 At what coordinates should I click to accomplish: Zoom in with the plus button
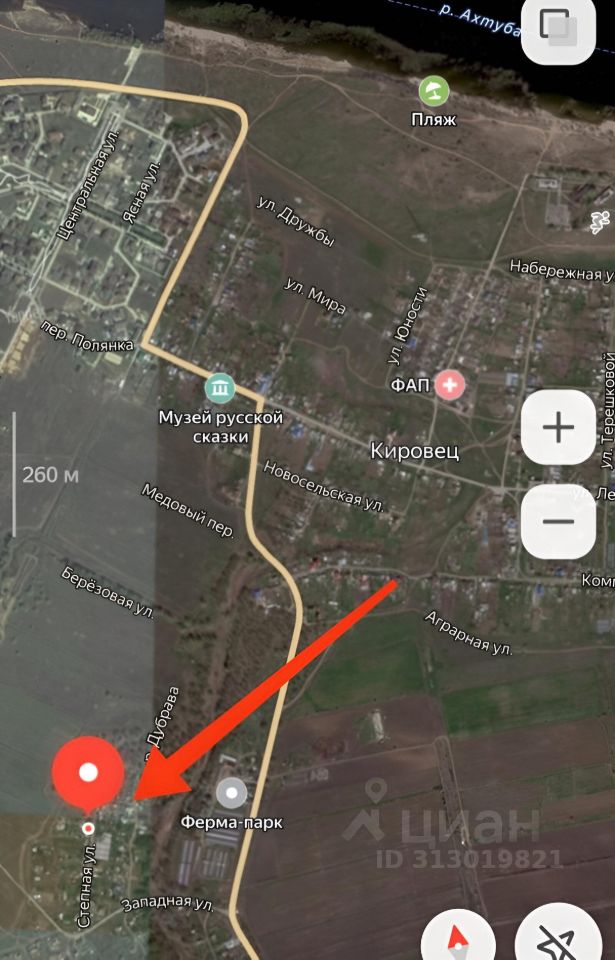click(x=558, y=428)
